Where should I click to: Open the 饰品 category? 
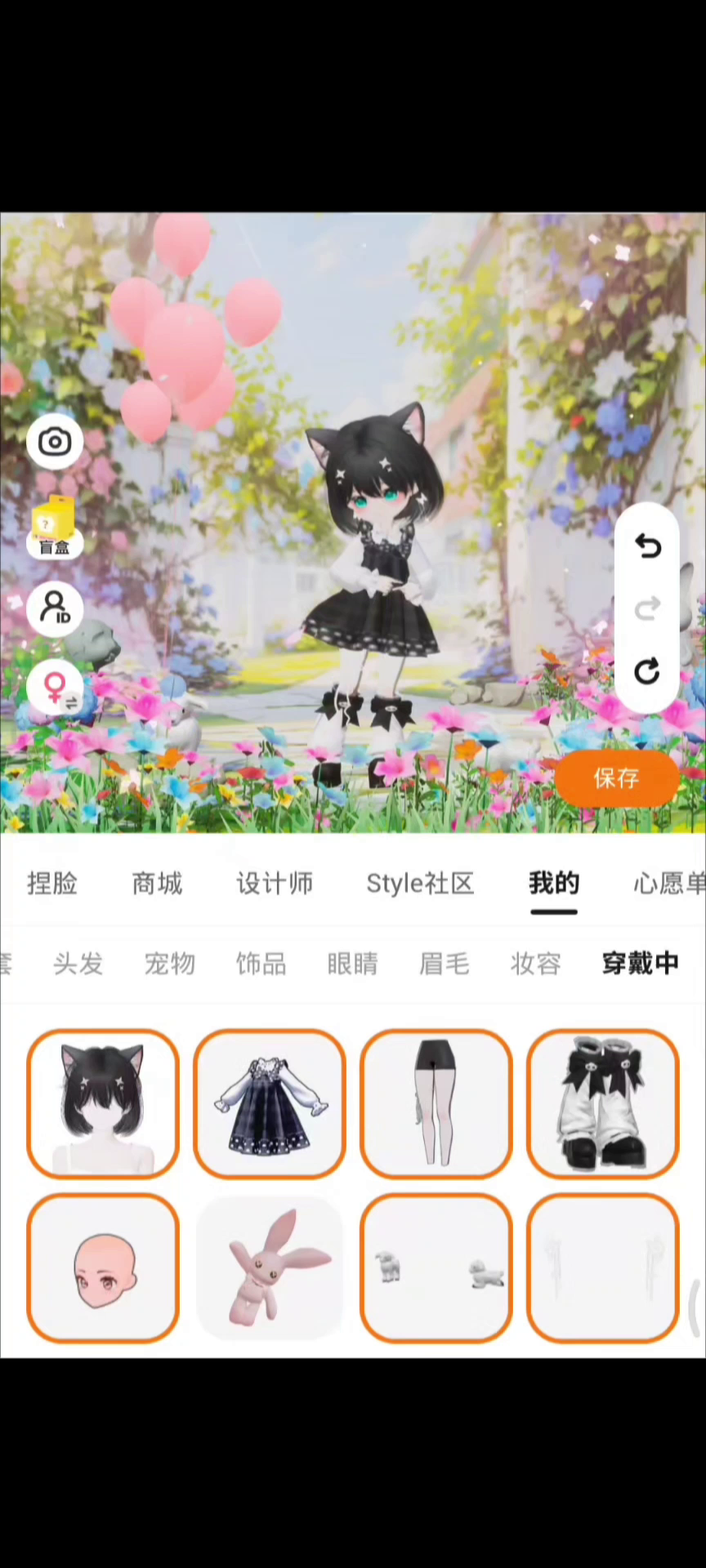[261, 964]
